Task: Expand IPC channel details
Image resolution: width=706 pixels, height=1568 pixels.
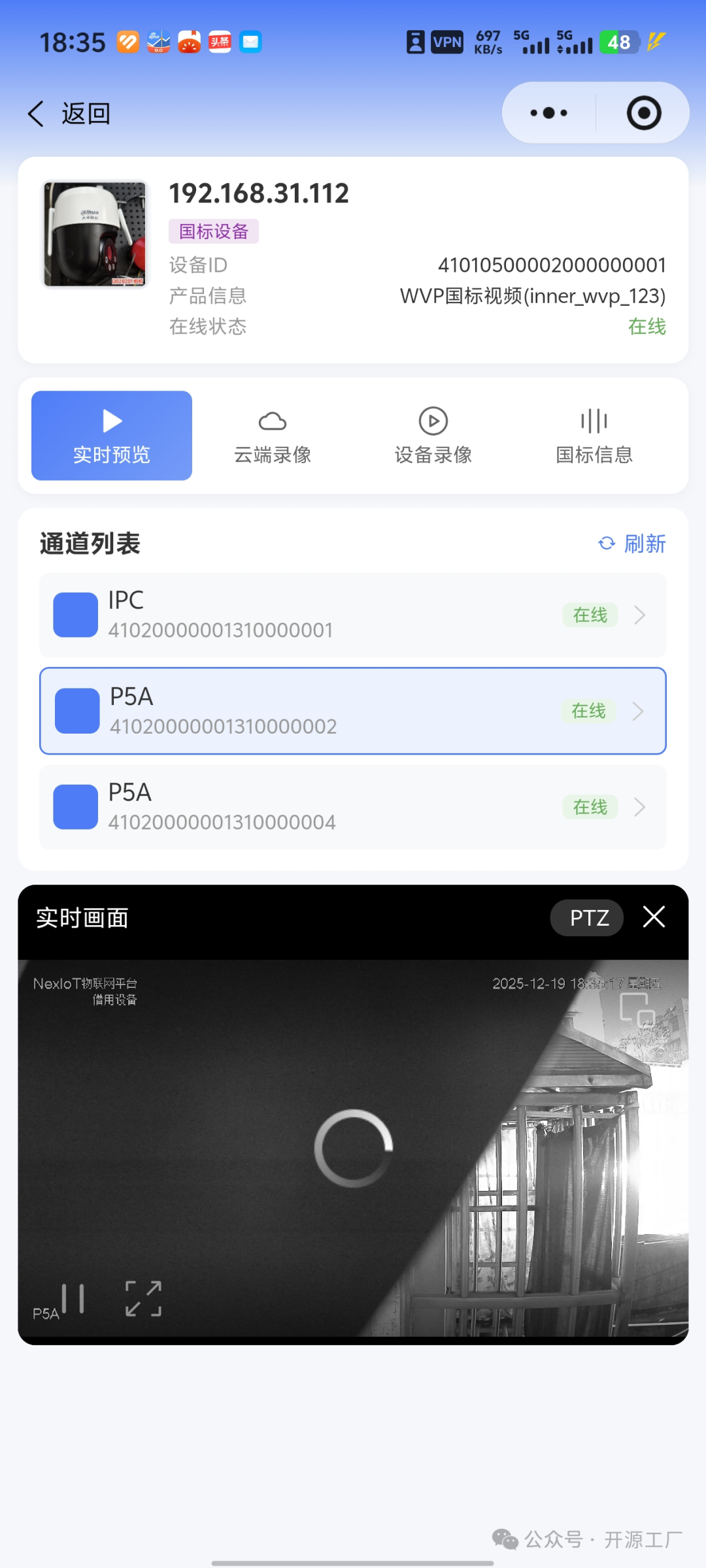Action: tap(639, 615)
